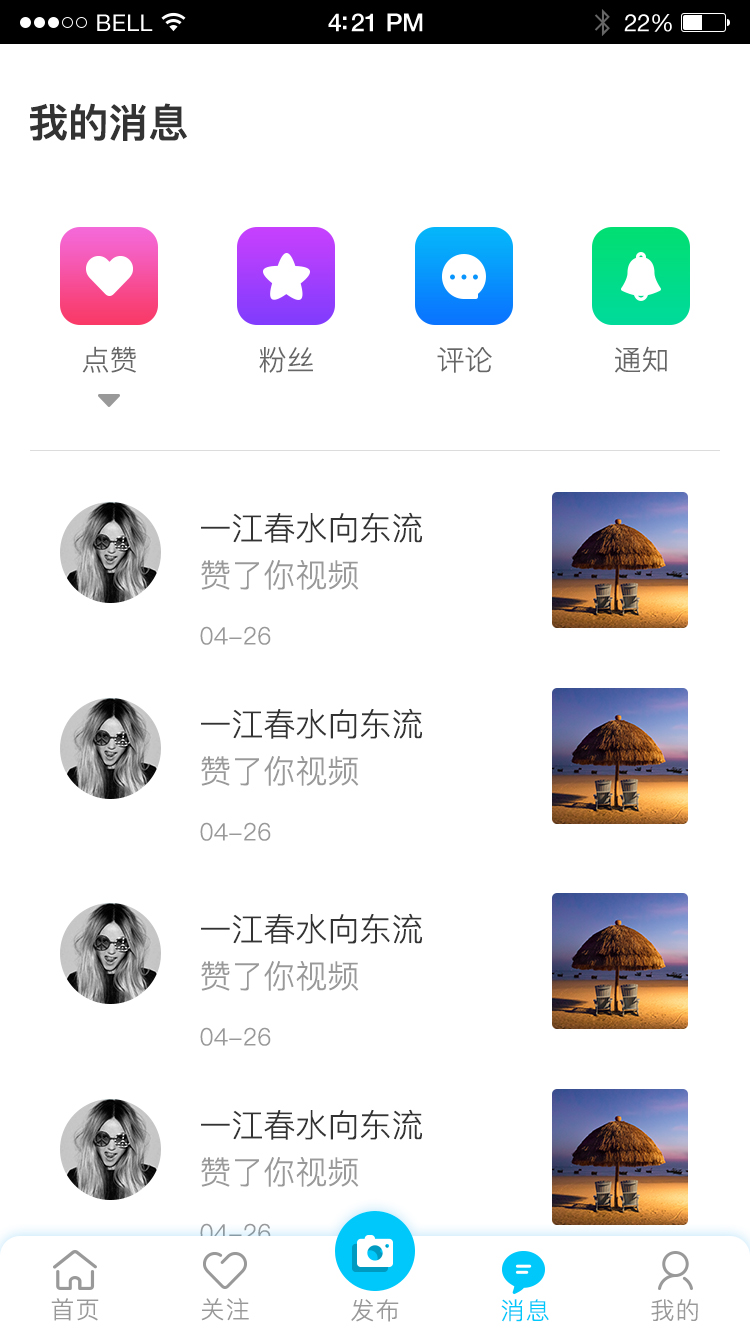The height and width of the screenshot is (1334, 750).
Task: Select the camera publish button in the tab bar
Action: (x=375, y=1251)
